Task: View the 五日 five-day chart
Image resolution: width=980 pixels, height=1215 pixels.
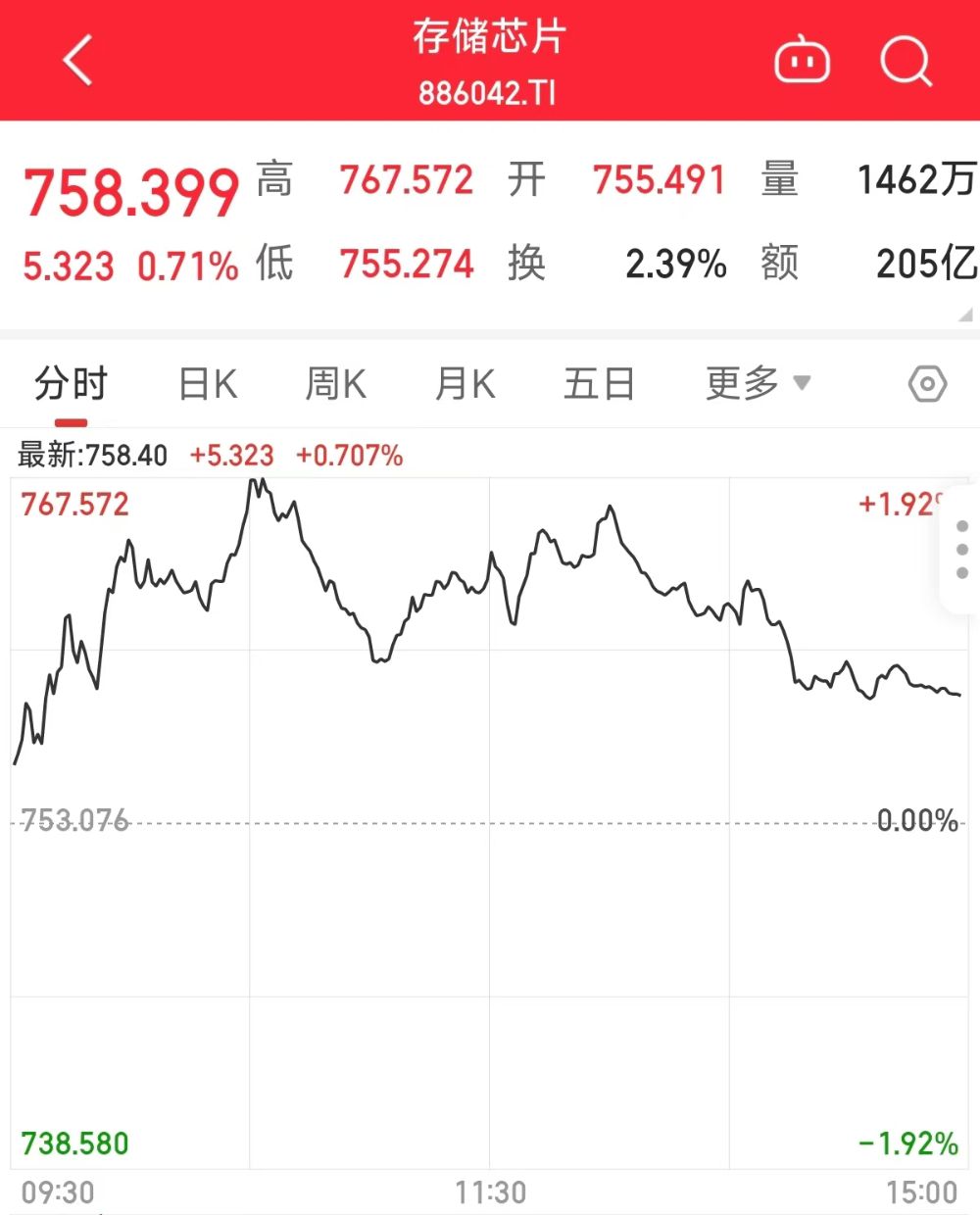Action: click(x=599, y=384)
